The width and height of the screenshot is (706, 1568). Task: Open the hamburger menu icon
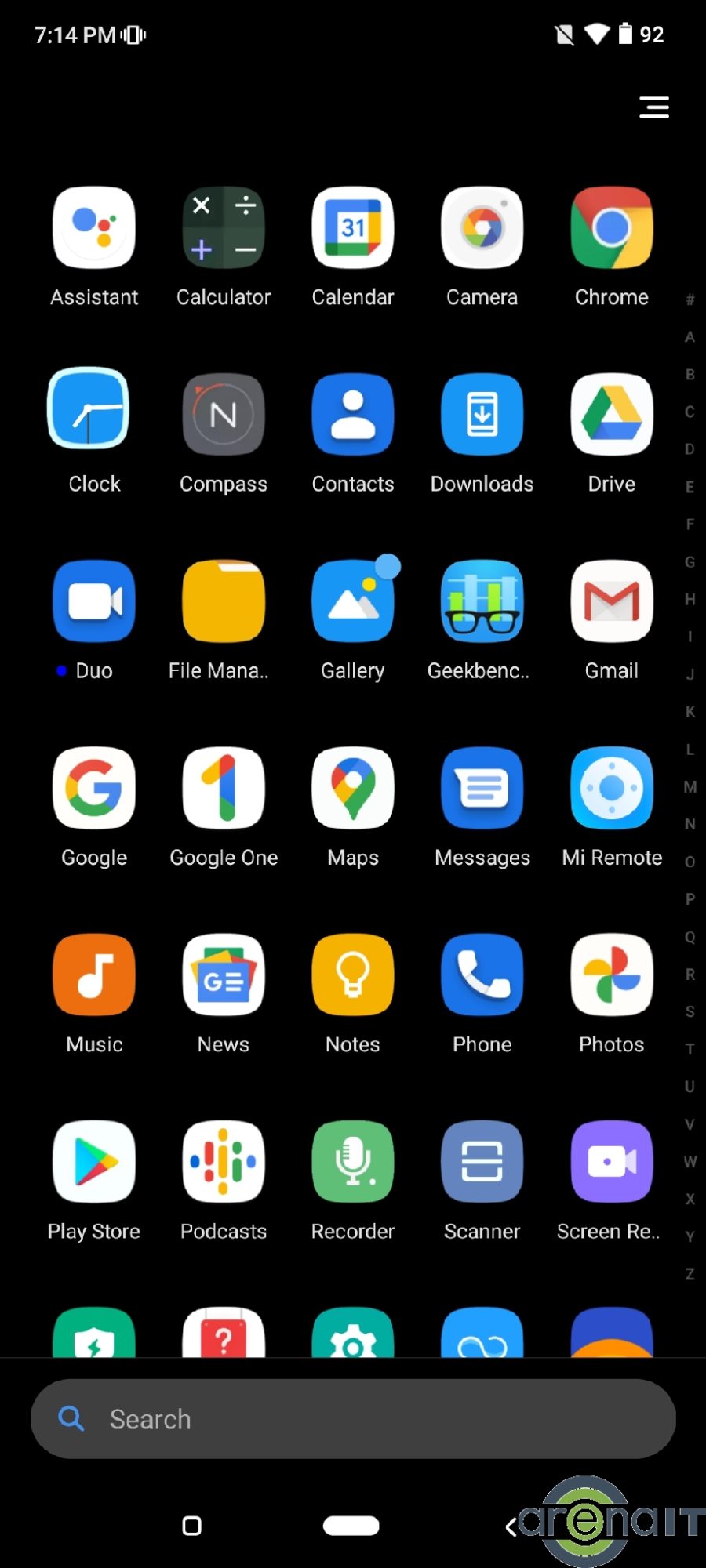pos(654,107)
